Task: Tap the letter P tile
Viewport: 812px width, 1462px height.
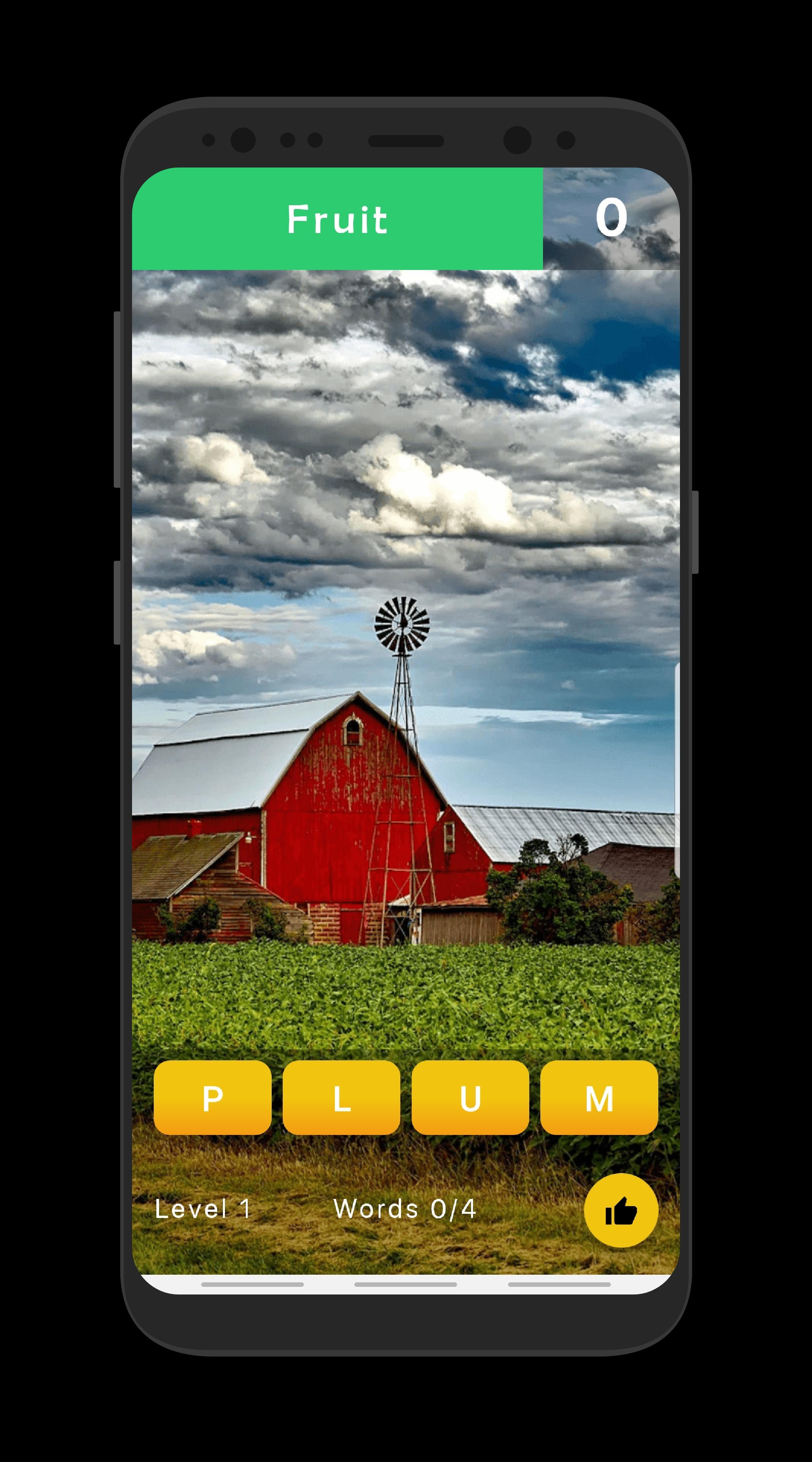Action: tap(213, 1098)
